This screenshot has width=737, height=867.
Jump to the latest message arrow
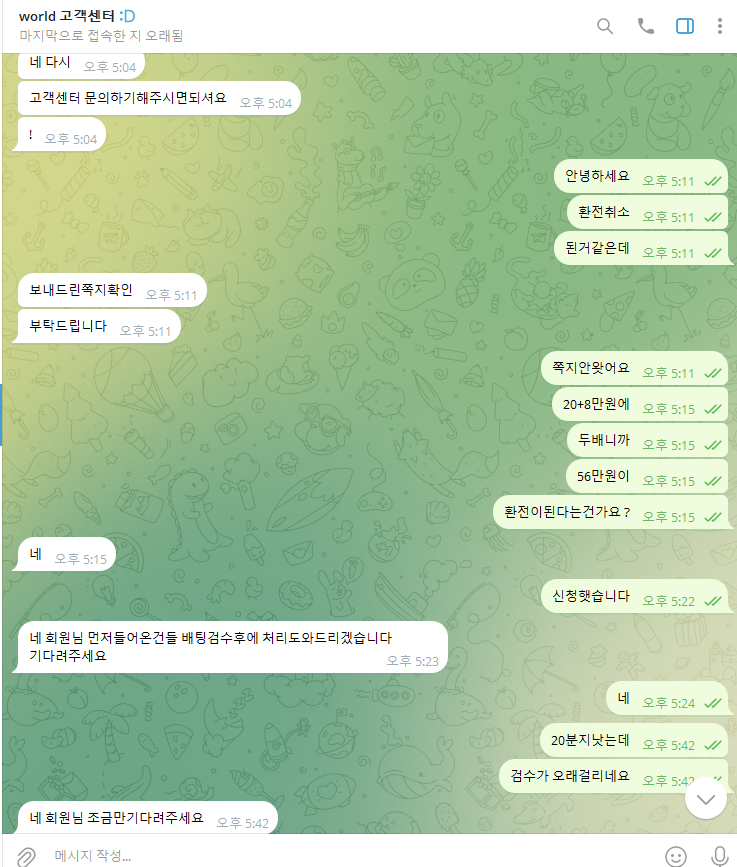click(708, 798)
